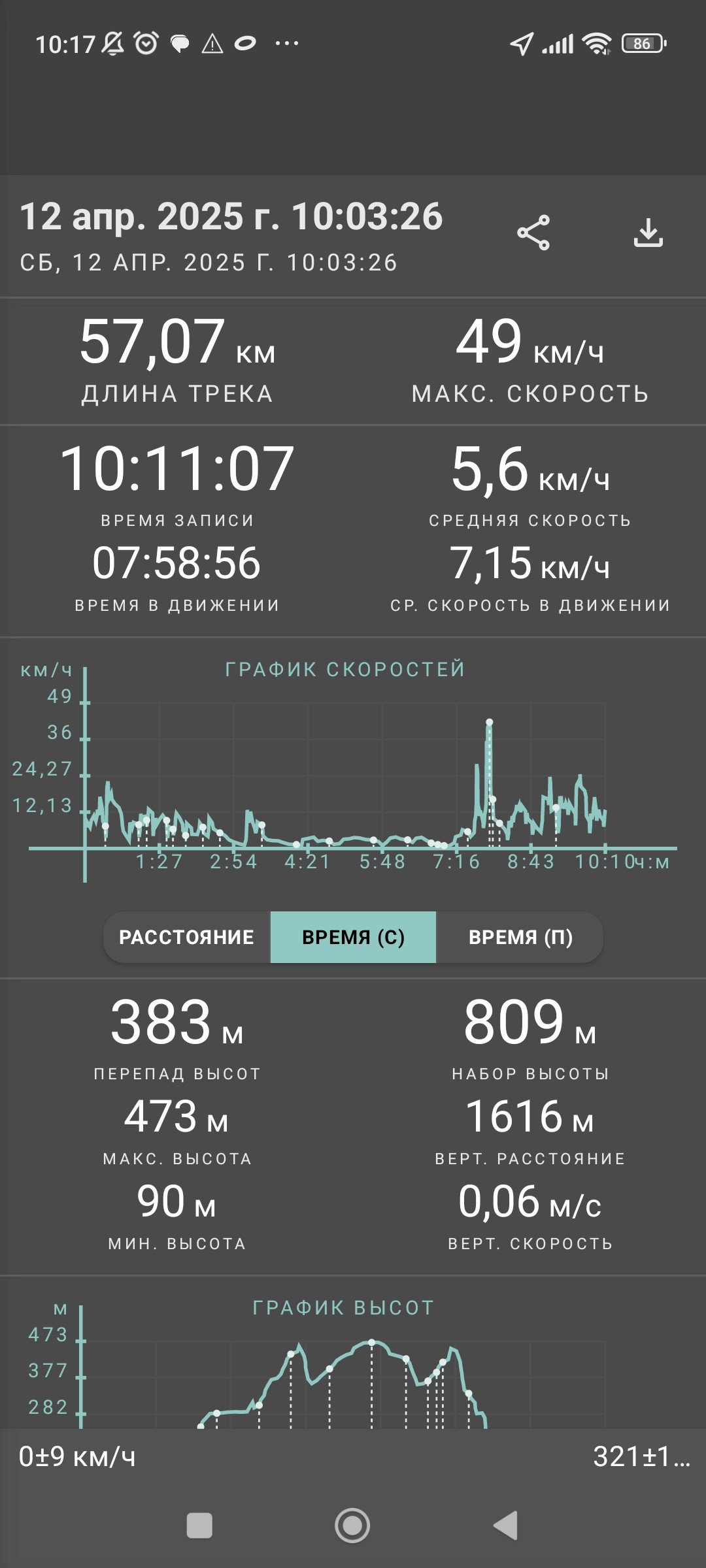Switch graph axis to Время (П)

(x=520, y=937)
